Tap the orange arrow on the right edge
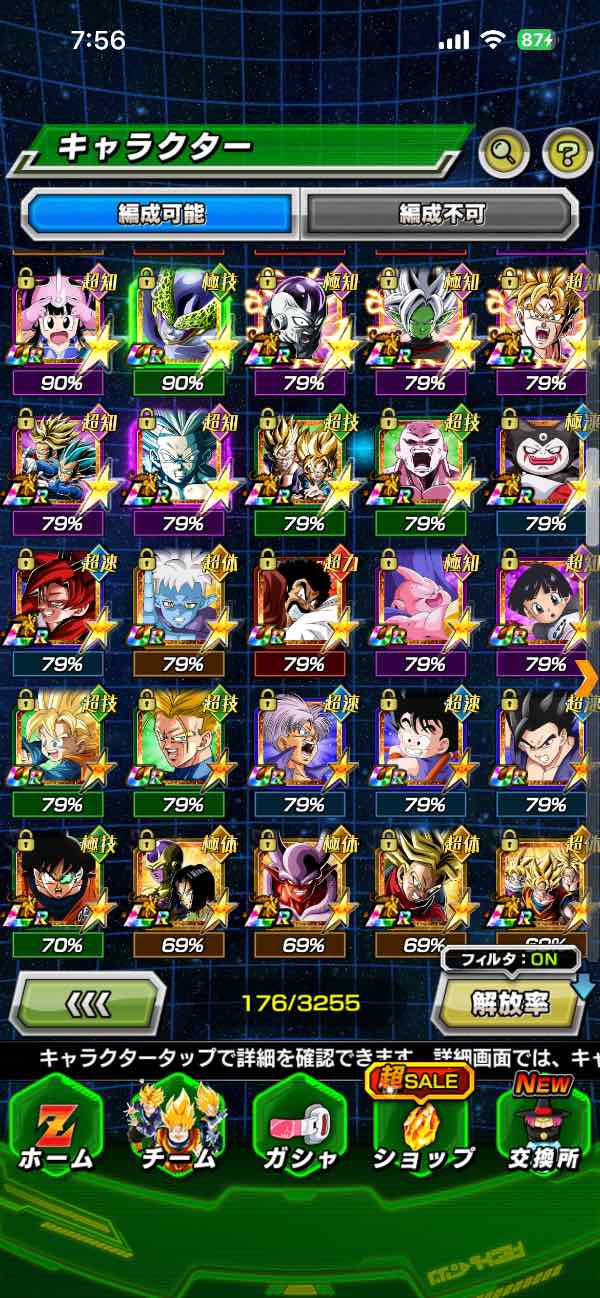 pyautogui.click(x=588, y=677)
